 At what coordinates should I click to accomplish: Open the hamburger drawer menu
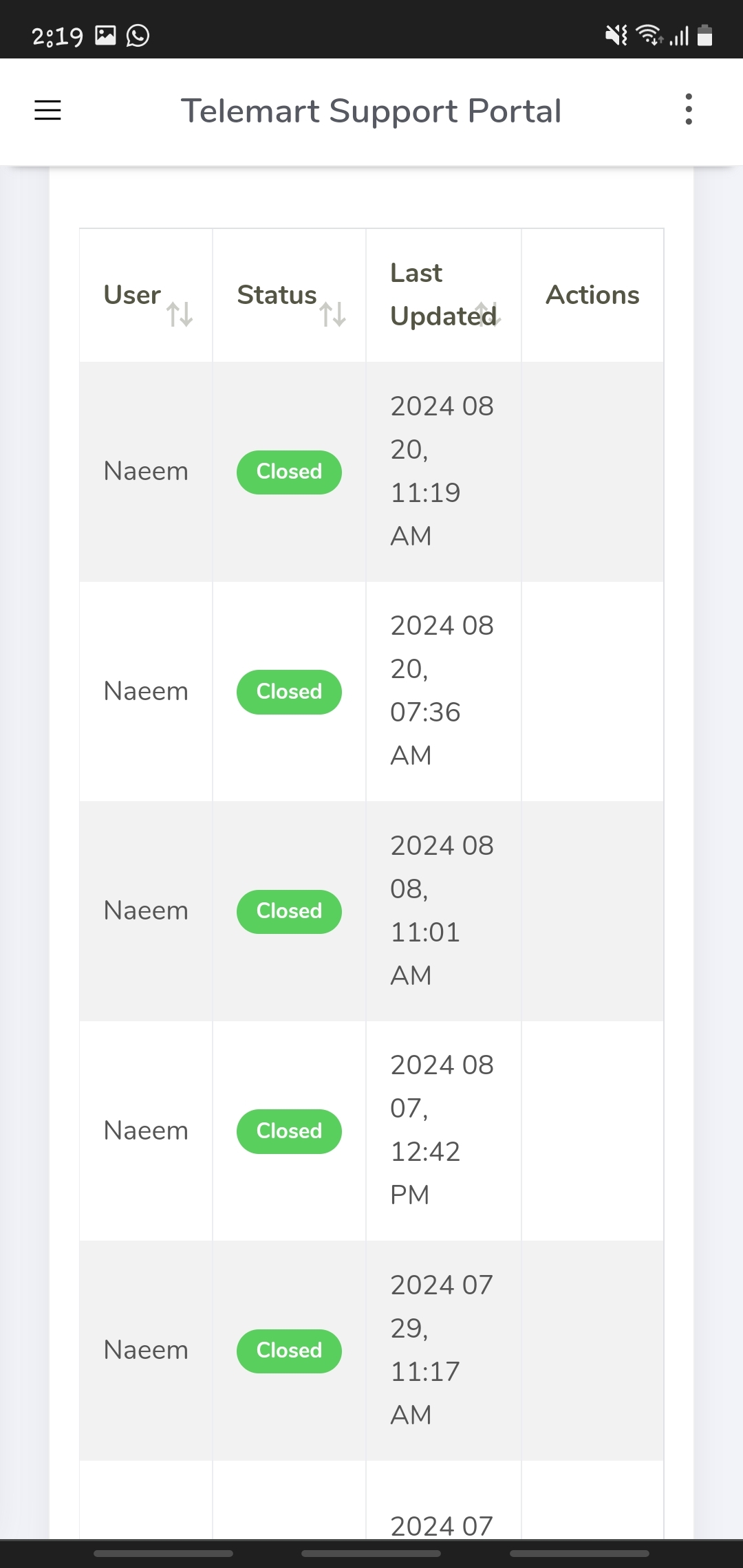coord(47,110)
